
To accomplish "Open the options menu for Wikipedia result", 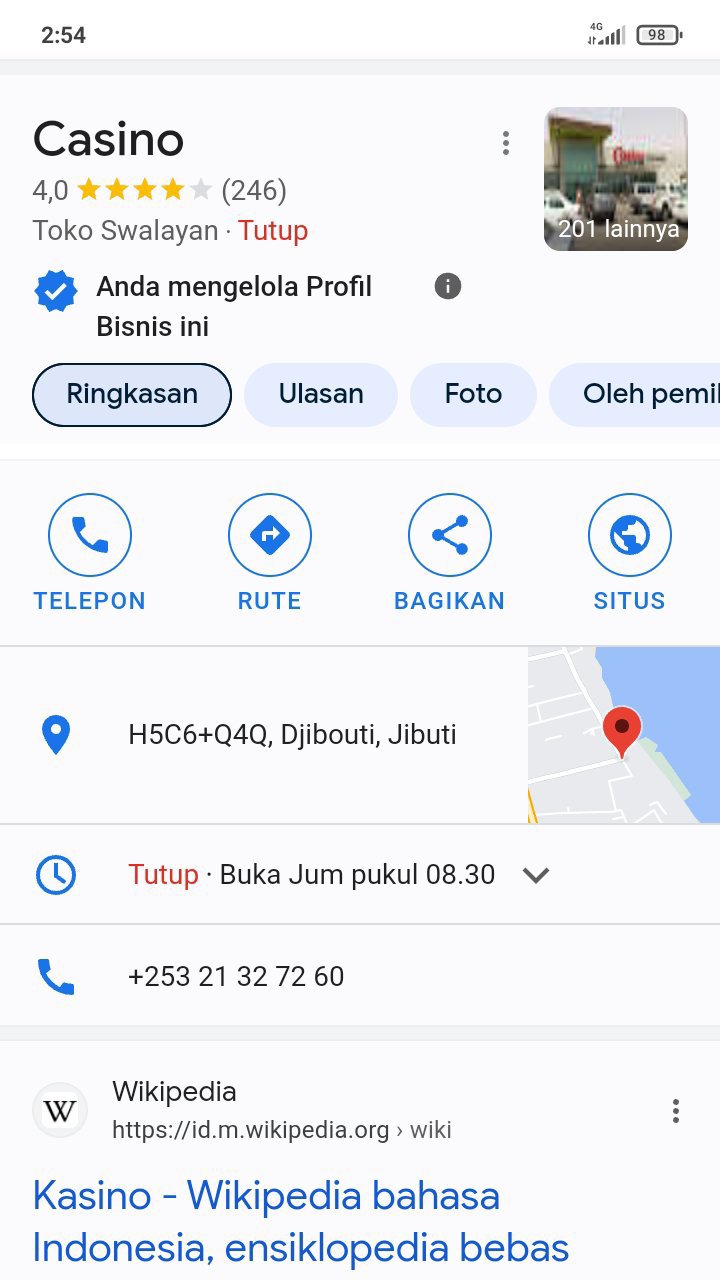I will [676, 1111].
